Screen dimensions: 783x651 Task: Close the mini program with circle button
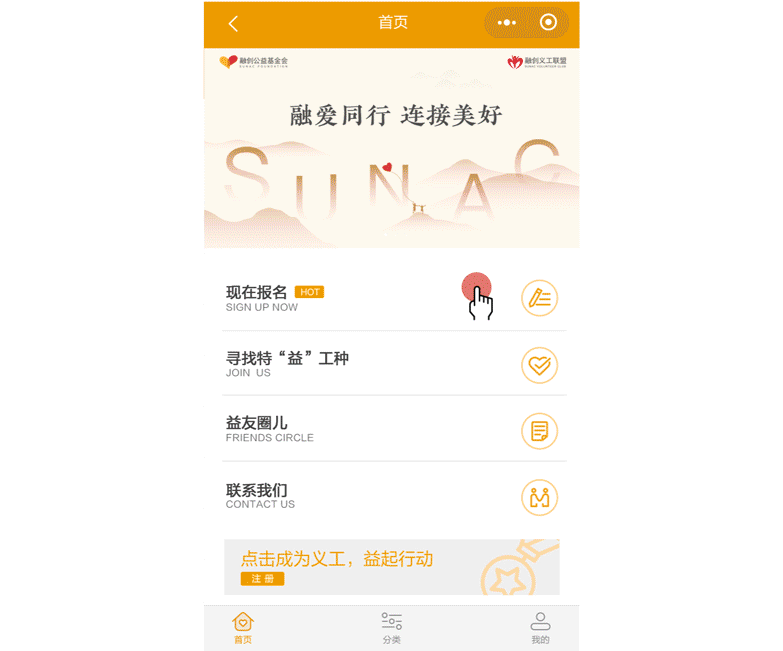pos(548,22)
